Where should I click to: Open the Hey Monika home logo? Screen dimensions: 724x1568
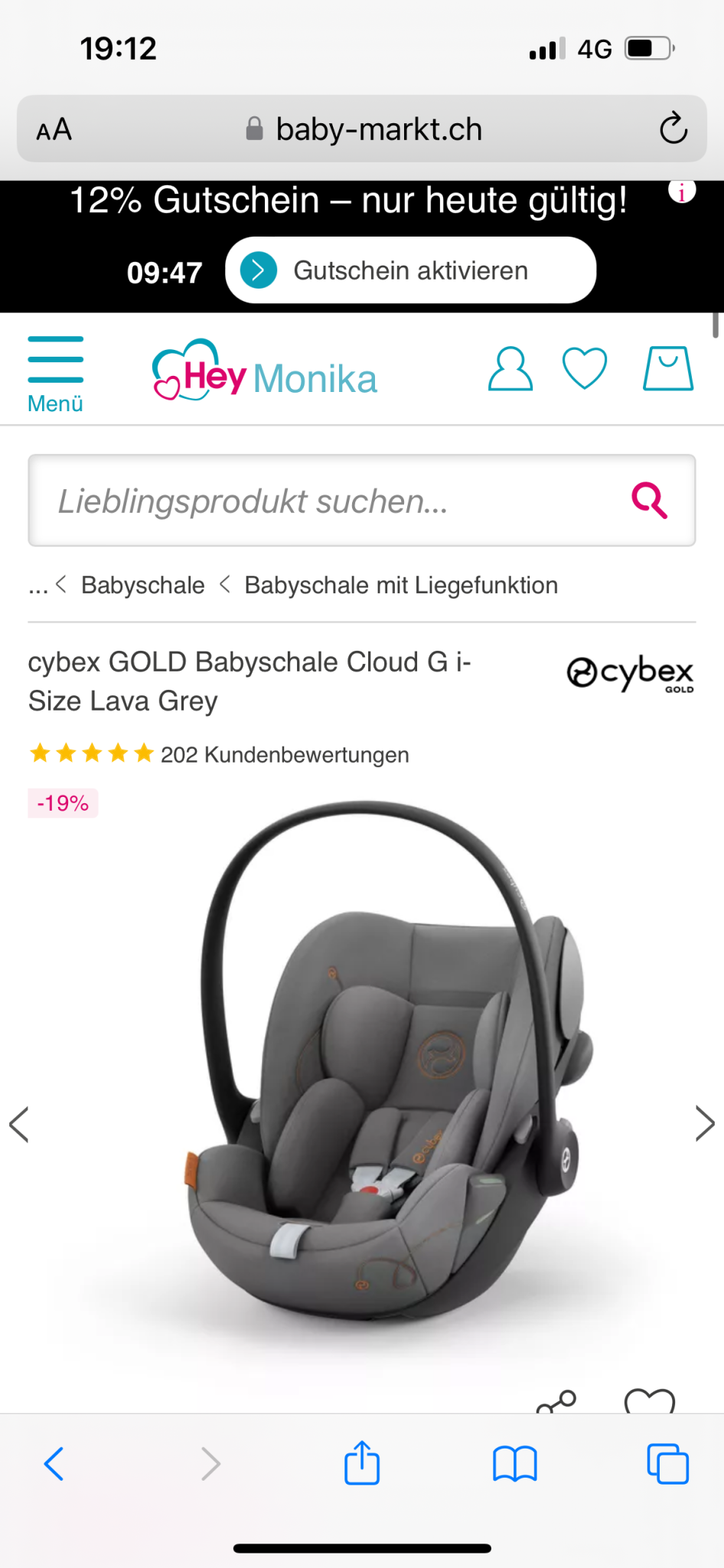265,371
